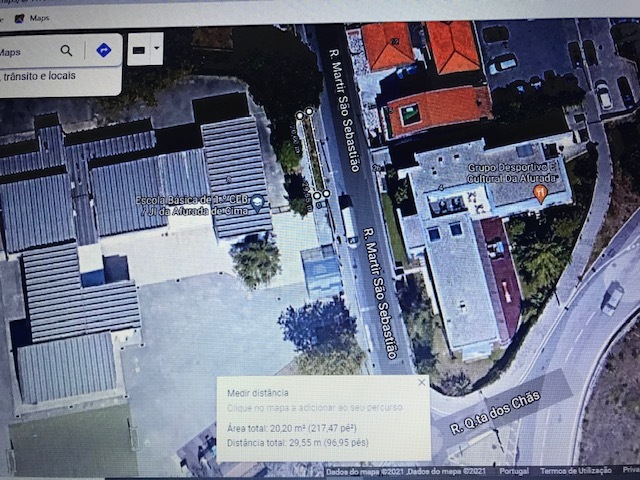The width and height of the screenshot is (640, 480).
Task: Open the Escola Básica da Afurada de Cima marker
Action: (258, 204)
